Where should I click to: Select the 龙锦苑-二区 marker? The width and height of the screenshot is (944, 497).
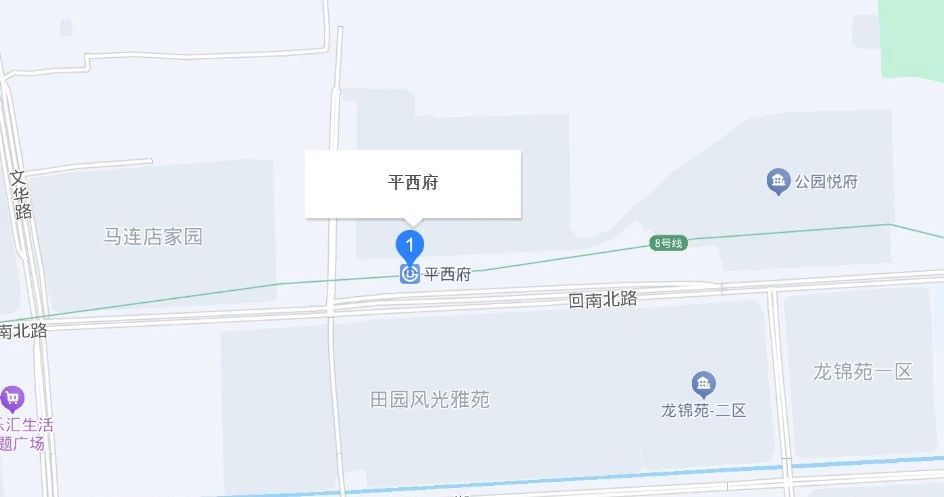click(x=704, y=384)
